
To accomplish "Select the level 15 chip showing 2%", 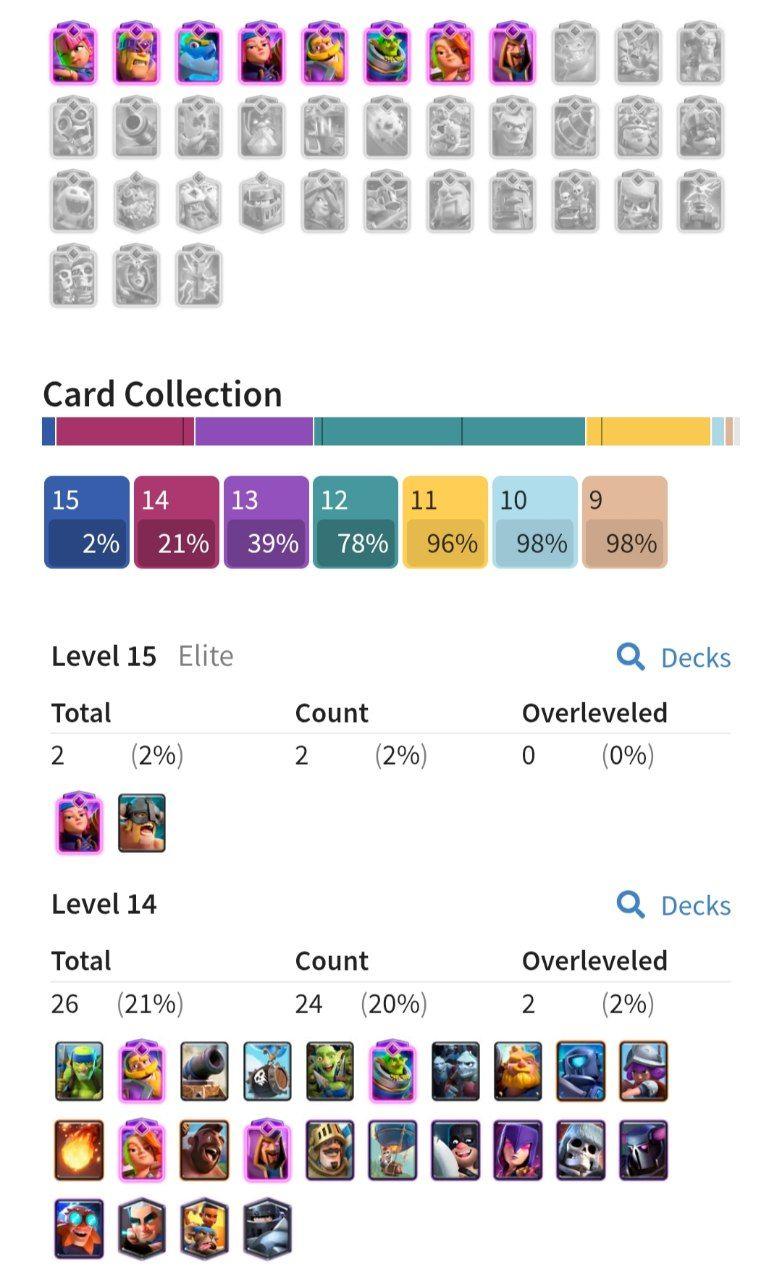I will click(x=87, y=522).
